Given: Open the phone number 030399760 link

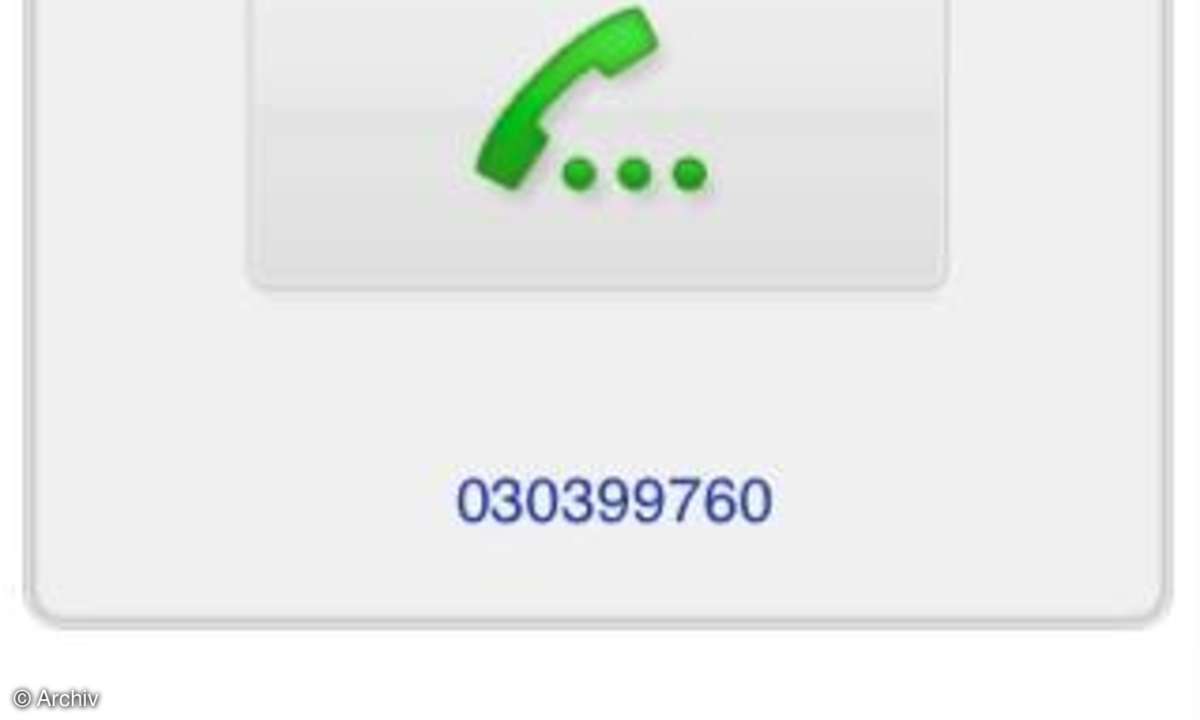Looking at the screenshot, I should (614, 501).
